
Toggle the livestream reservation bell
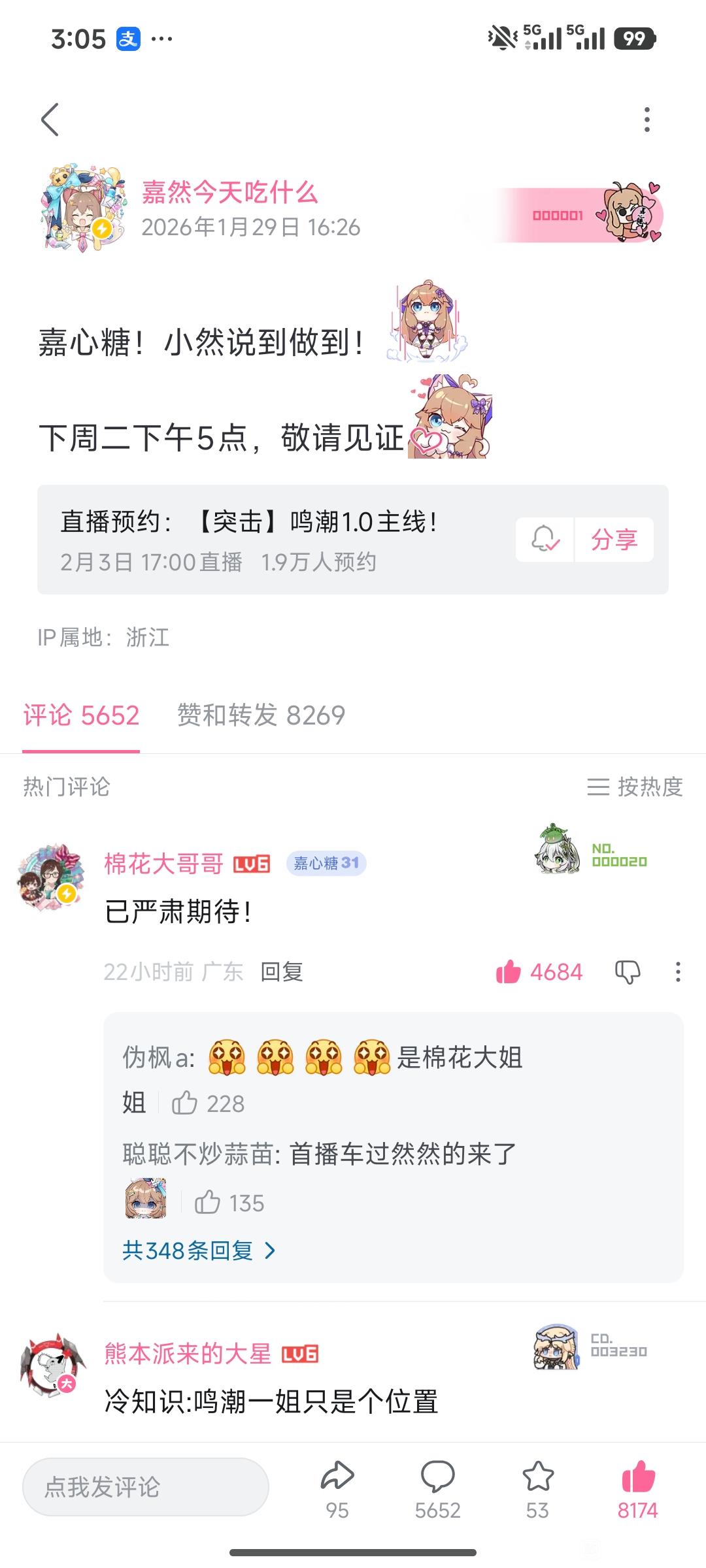(x=545, y=540)
